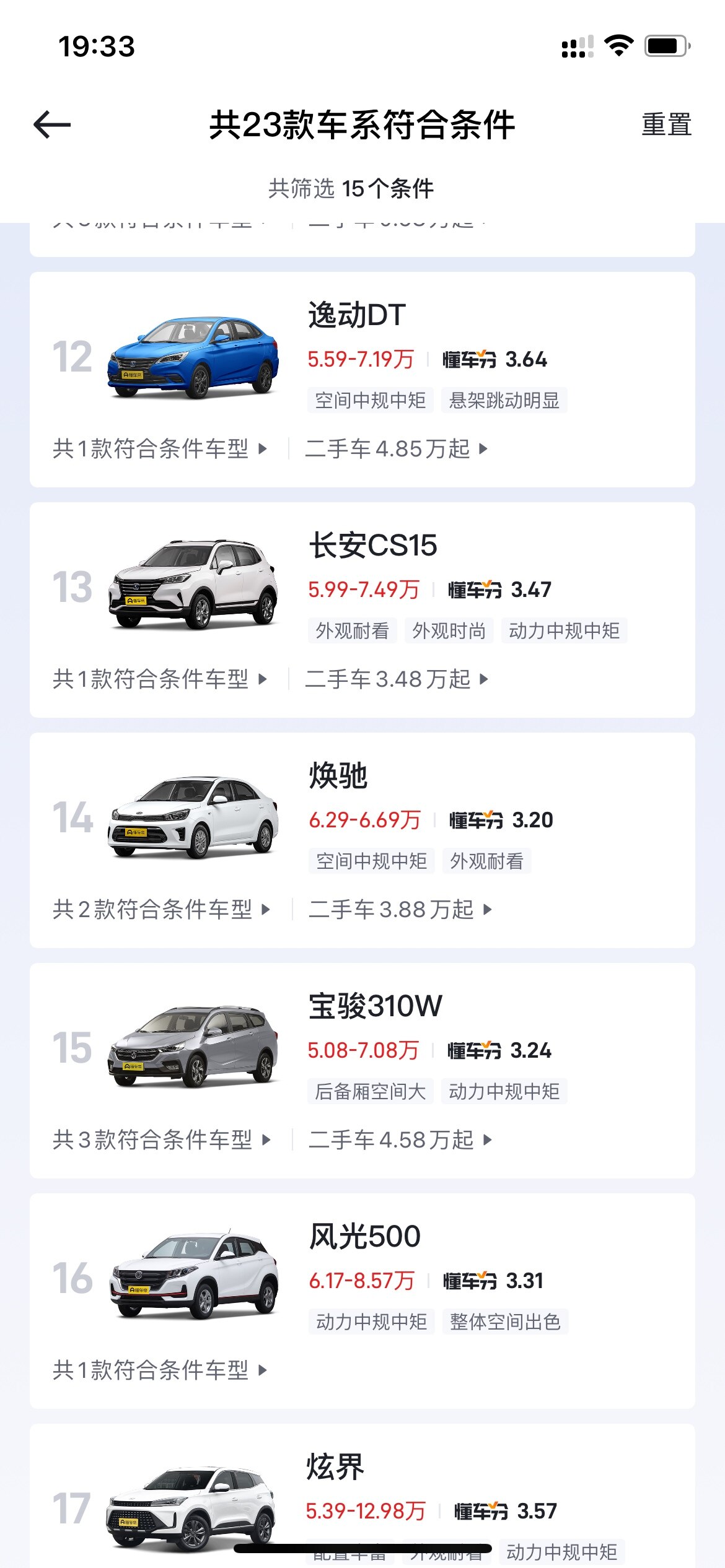Screen dimensions: 725x1568
Task: Open 逸动DT used cars from 4.85万
Action: [x=396, y=448]
